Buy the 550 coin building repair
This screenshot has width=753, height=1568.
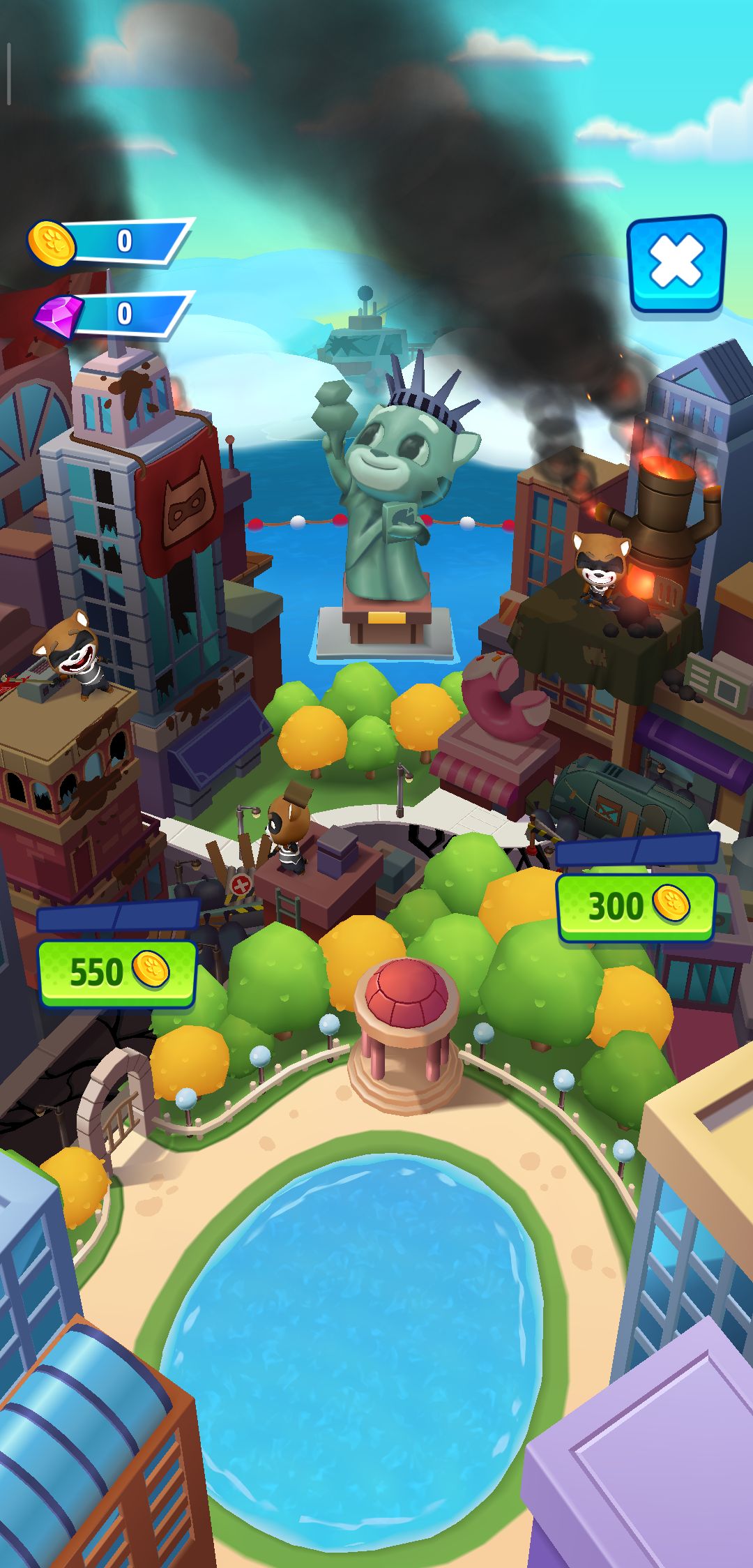point(117,972)
